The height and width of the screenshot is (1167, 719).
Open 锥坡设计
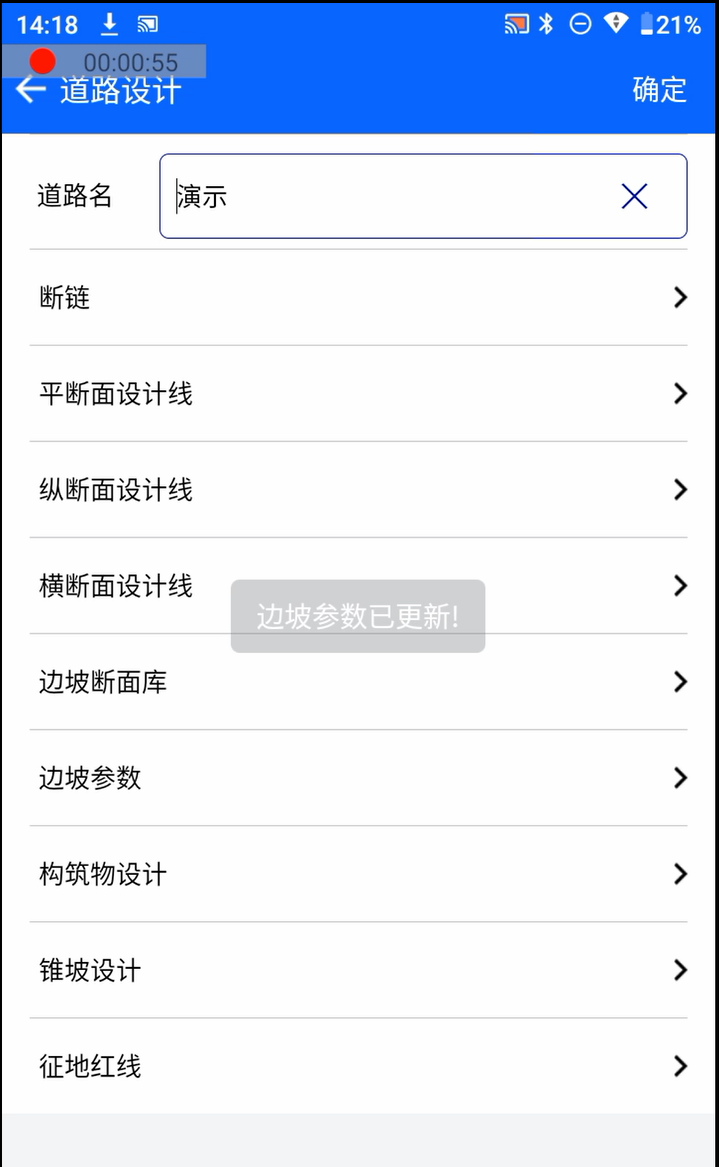coord(358,970)
